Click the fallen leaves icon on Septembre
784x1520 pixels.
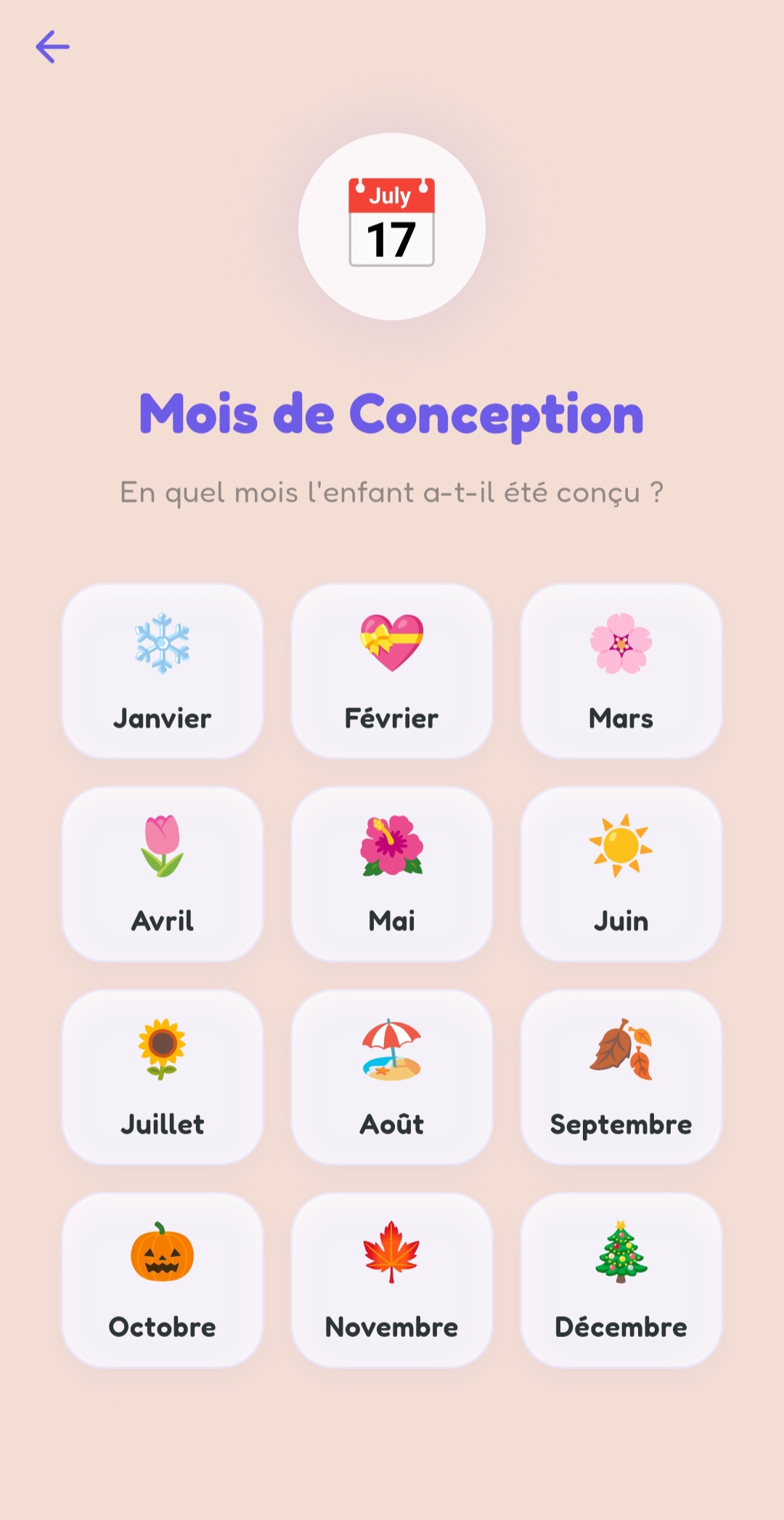point(621,1052)
